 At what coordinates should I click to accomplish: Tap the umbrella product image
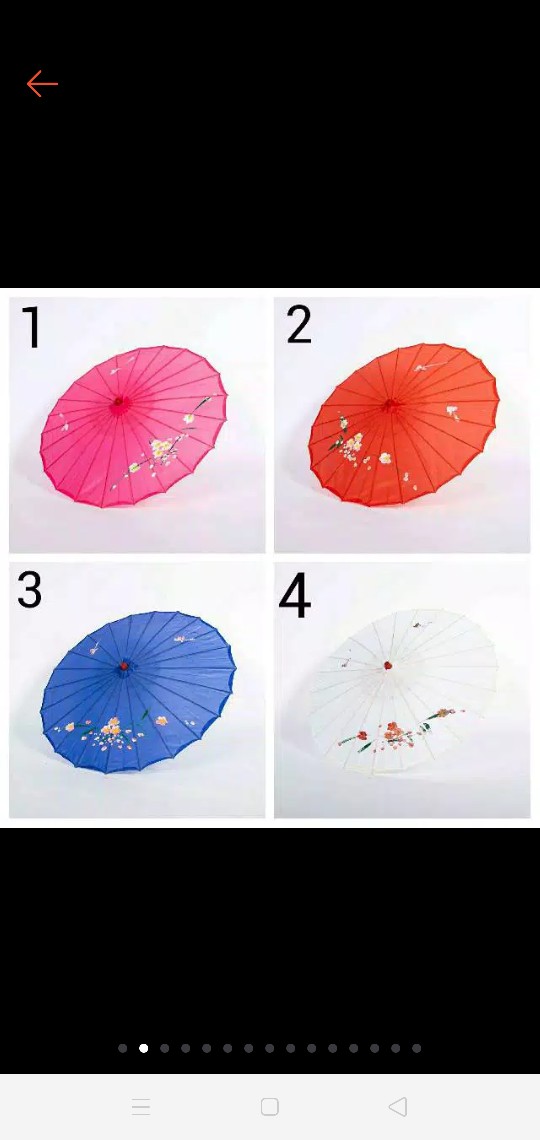point(270,558)
